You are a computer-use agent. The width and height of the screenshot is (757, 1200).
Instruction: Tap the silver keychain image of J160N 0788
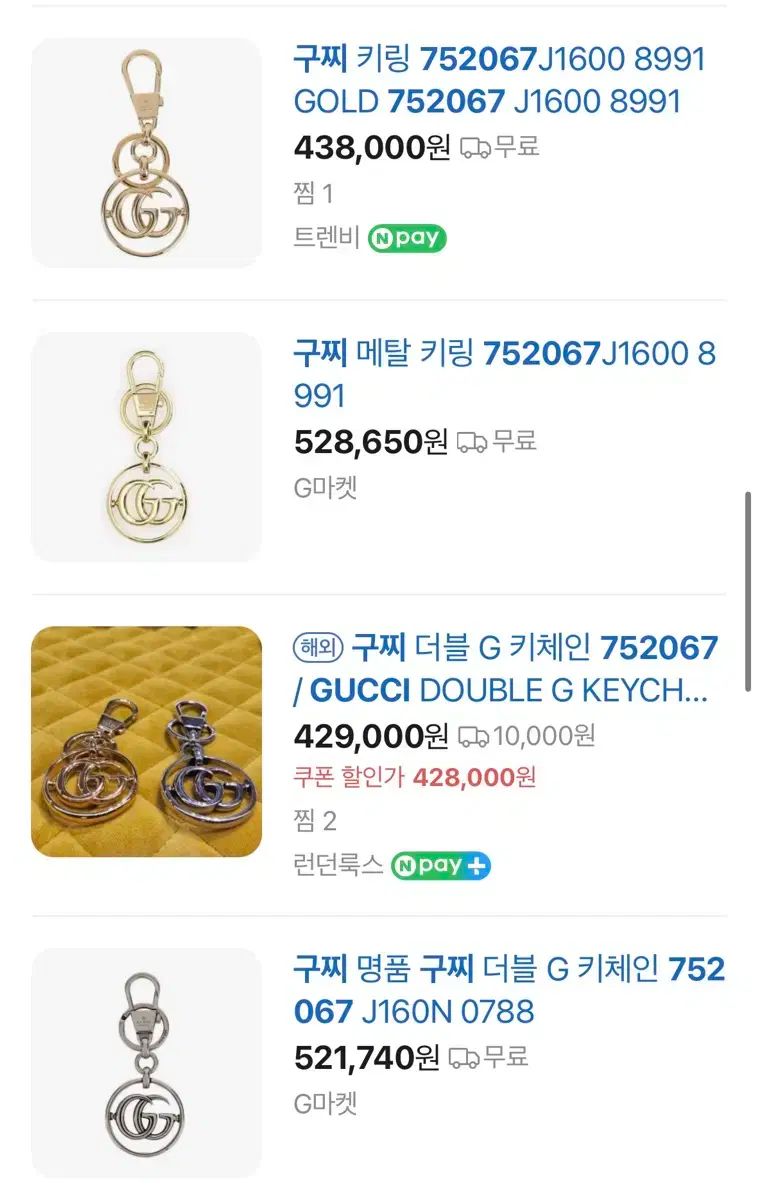coord(147,1063)
